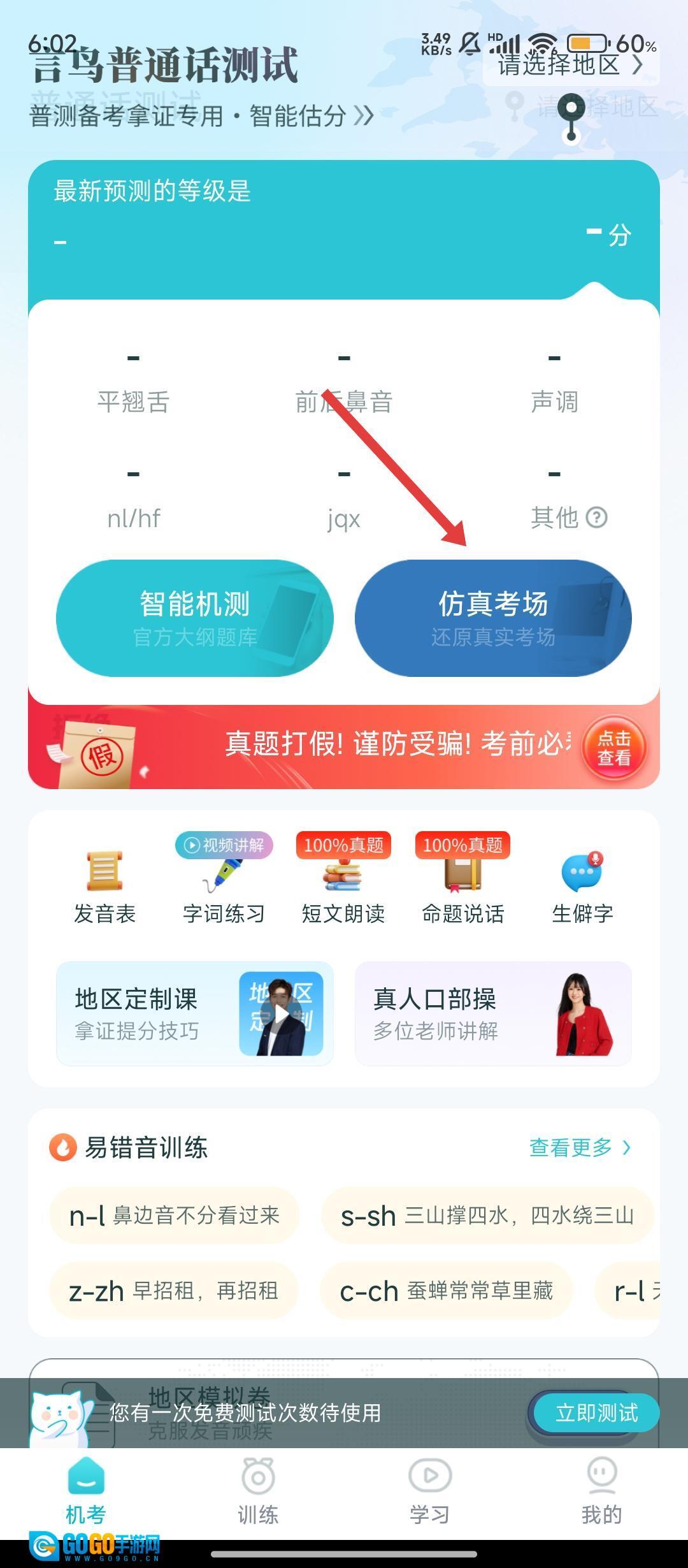The width and height of the screenshot is (688, 1568).
Task: Tap 立即测试 to use free test
Action: [596, 1412]
